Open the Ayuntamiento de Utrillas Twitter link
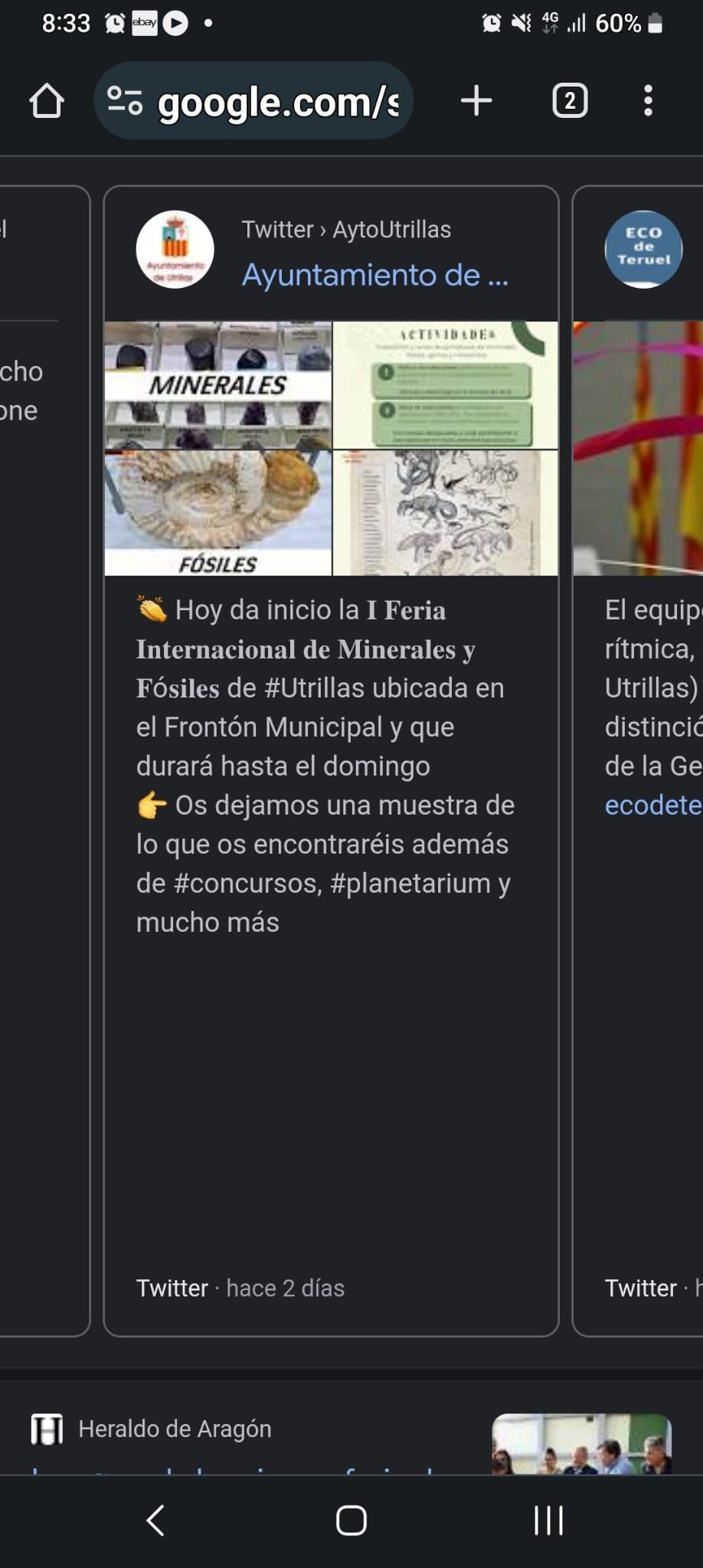 (x=374, y=274)
